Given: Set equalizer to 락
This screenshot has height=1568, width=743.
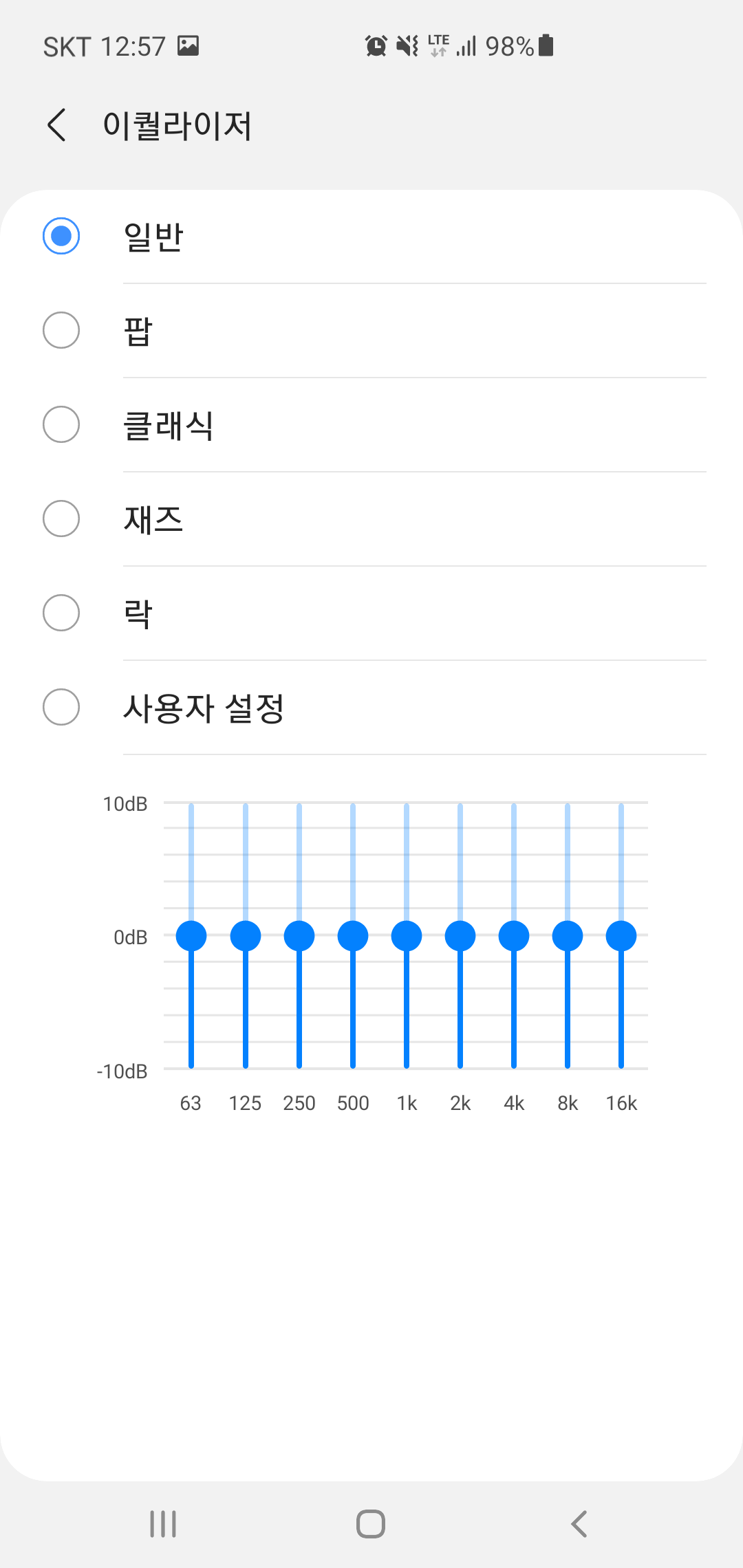Looking at the screenshot, I should click(371, 613).
